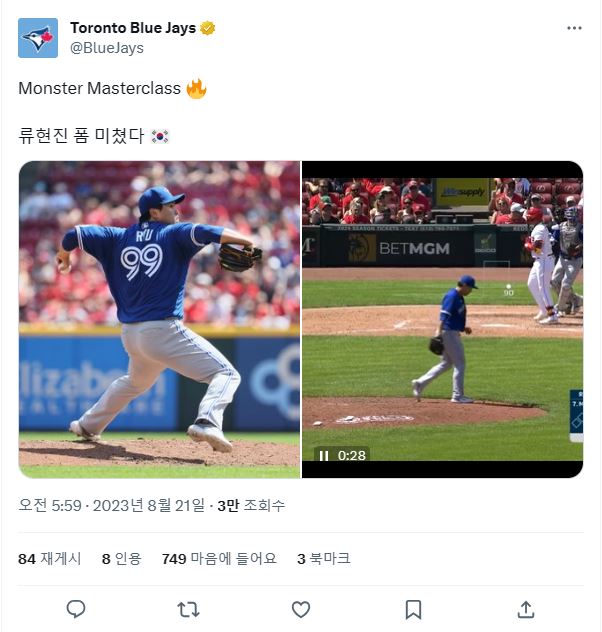Retweet this Blue Jays post
This screenshot has width=602, height=632.
(188, 609)
